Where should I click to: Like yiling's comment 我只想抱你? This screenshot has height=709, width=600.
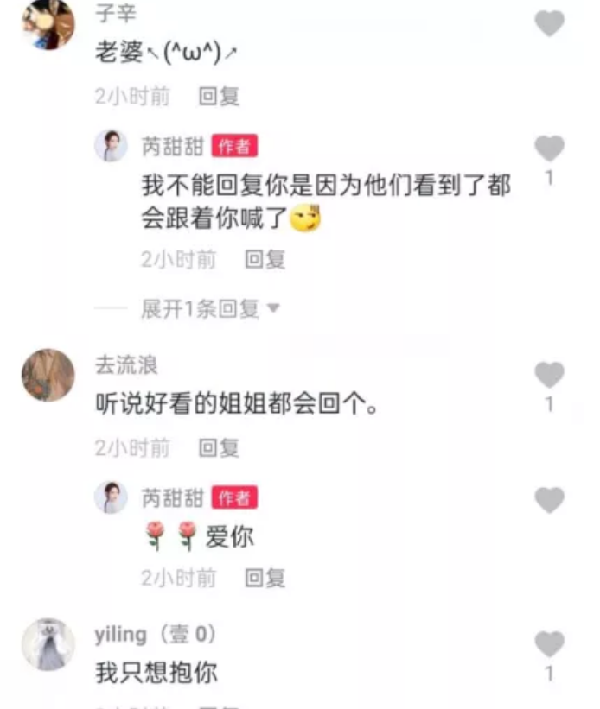[x=549, y=644]
